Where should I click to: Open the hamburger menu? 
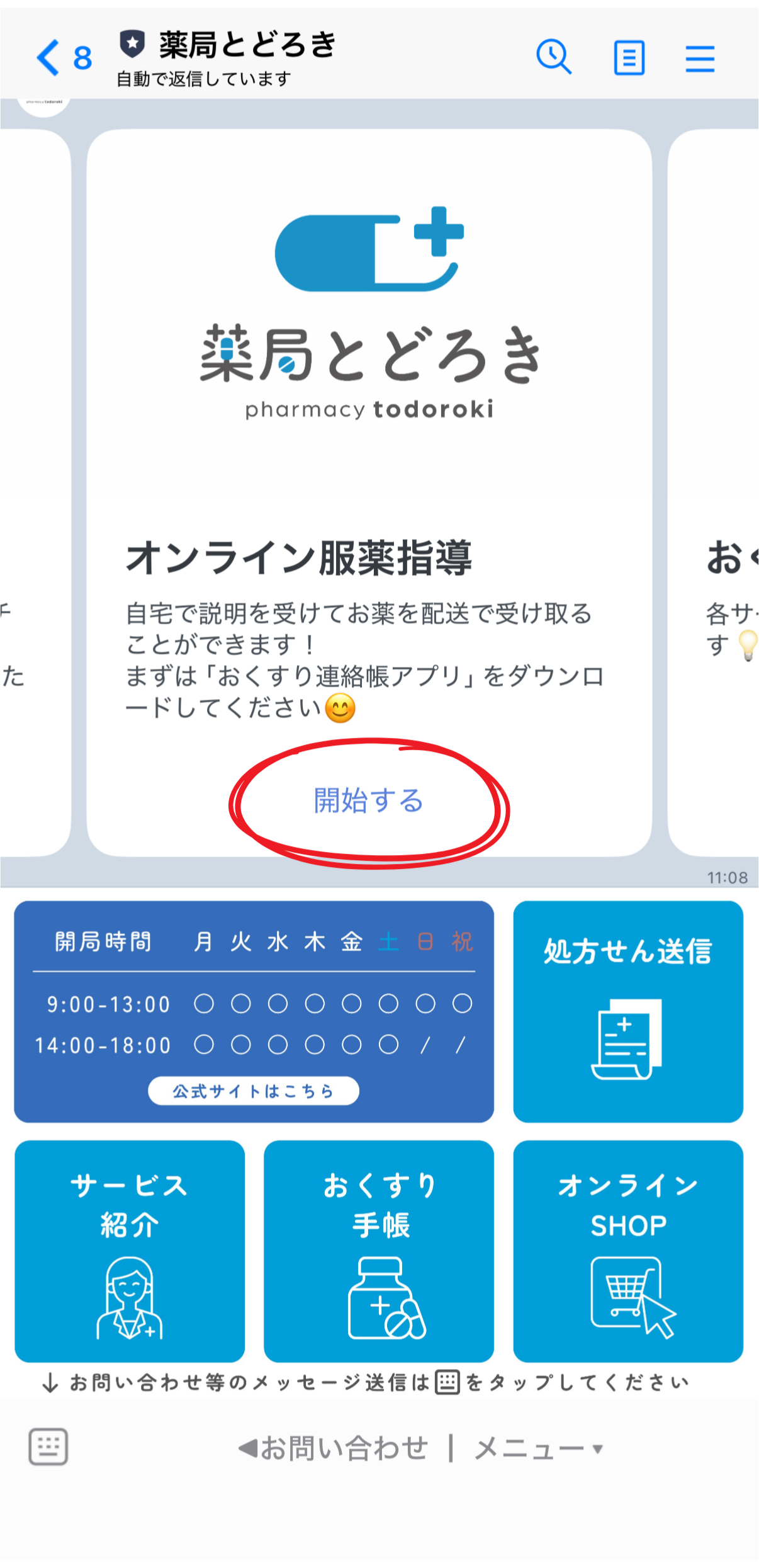[x=700, y=59]
